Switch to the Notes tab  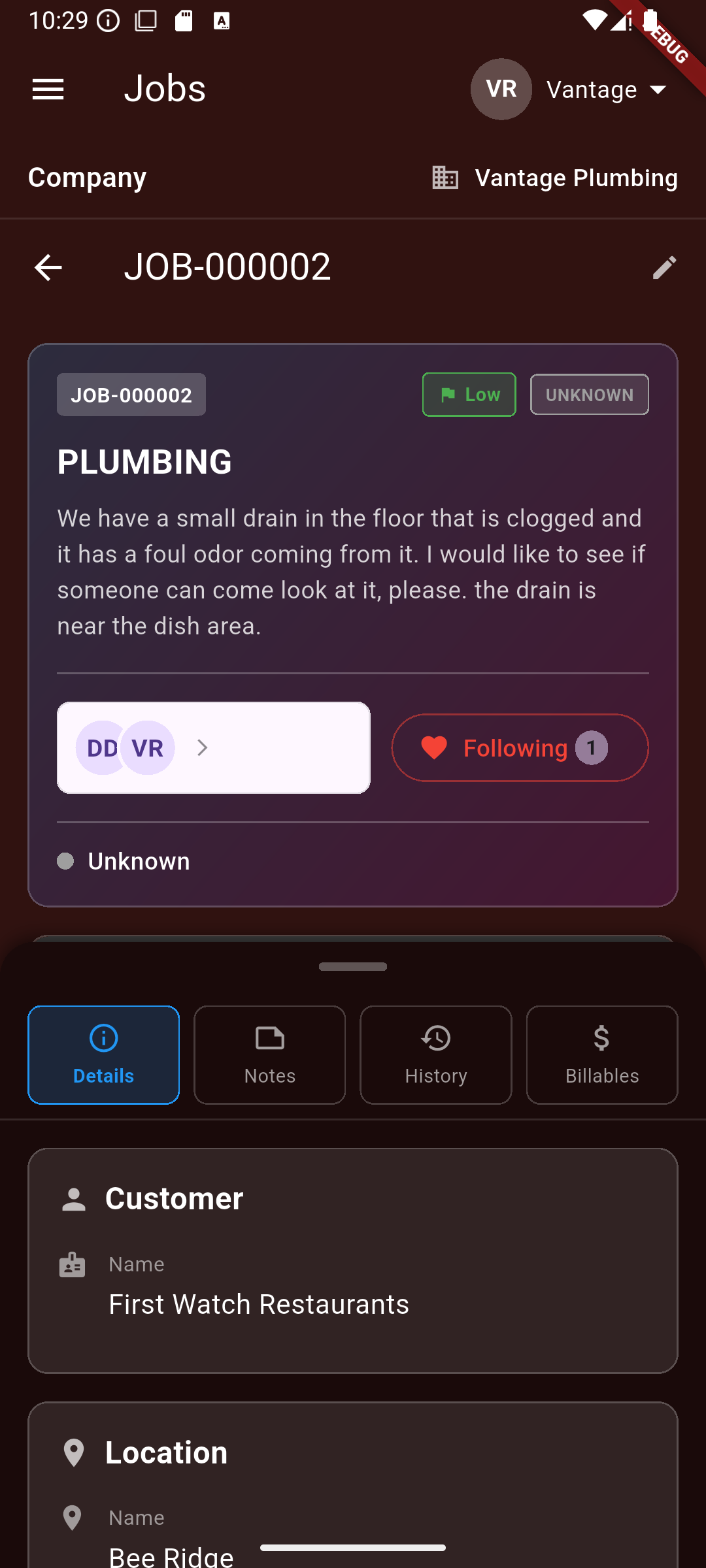point(270,1054)
